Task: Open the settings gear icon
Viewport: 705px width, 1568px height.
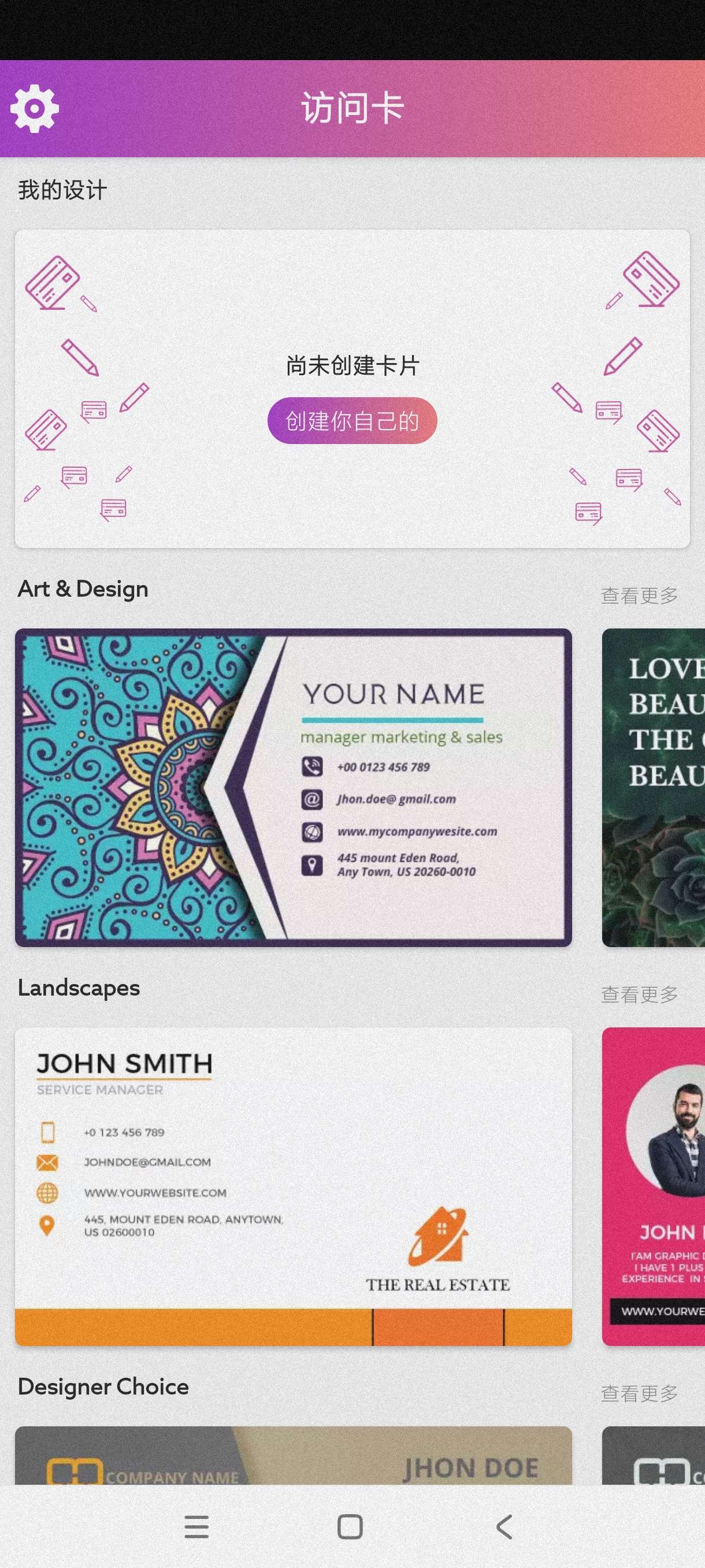Action: (x=35, y=108)
